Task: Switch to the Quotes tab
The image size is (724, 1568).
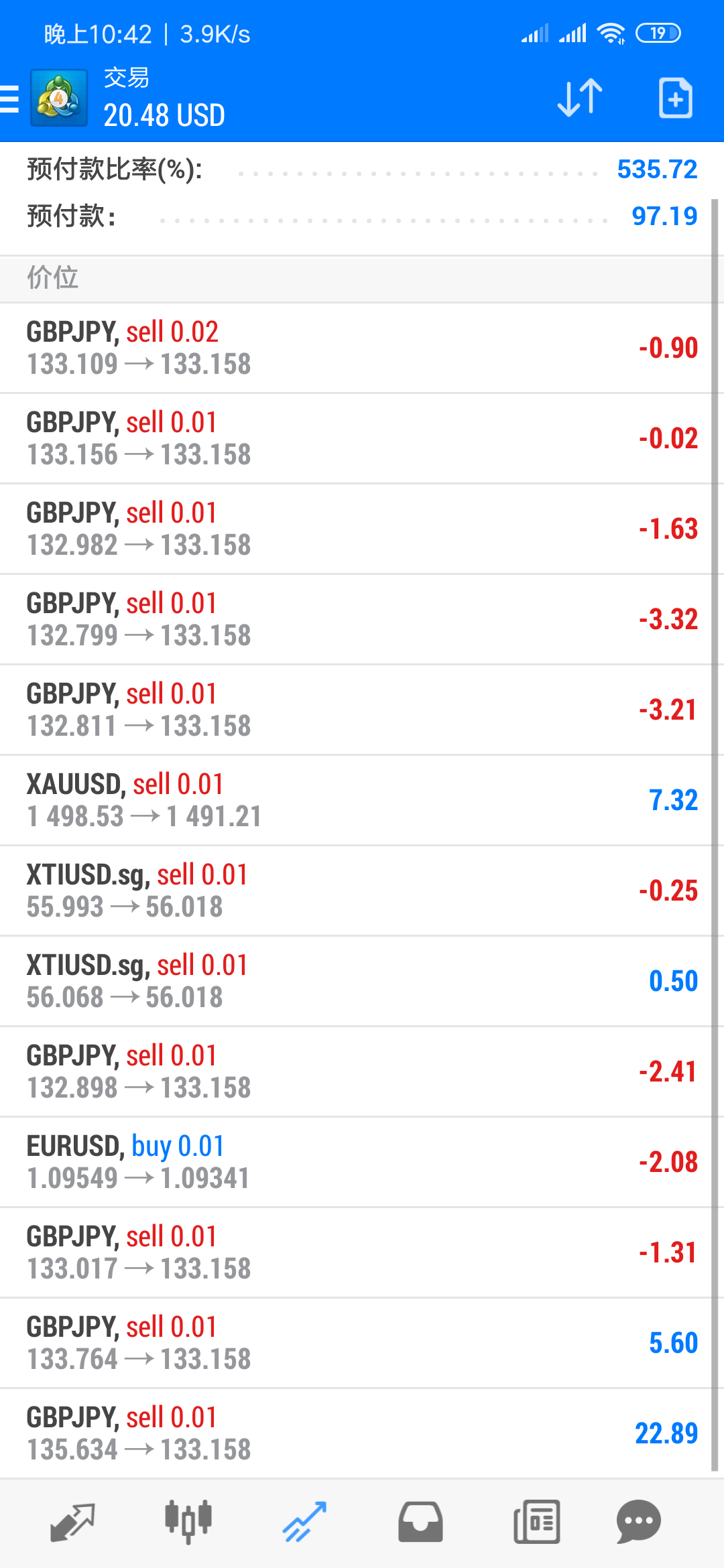Action: [72, 1522]
